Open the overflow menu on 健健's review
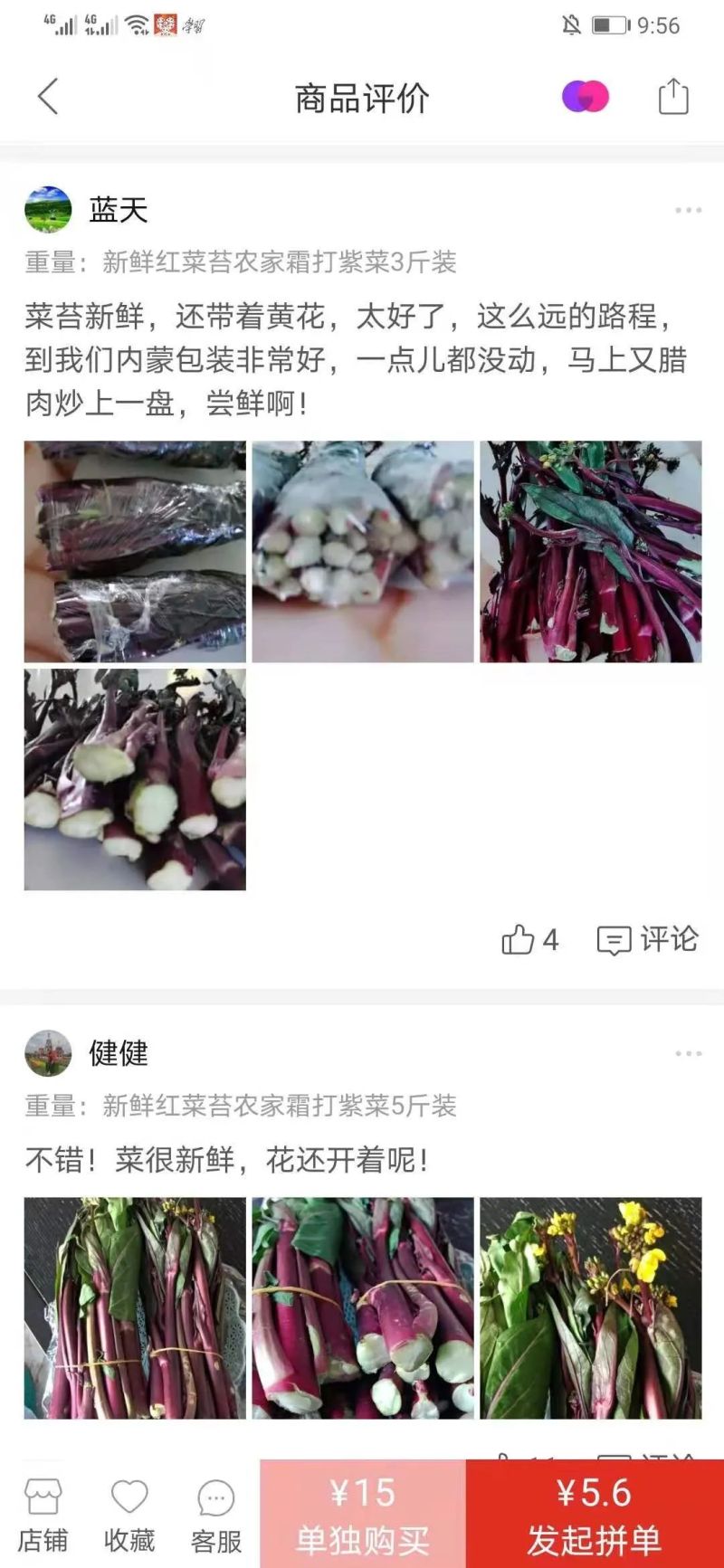This screenshot has height=1568, width=724. (x=688, y=1053)
